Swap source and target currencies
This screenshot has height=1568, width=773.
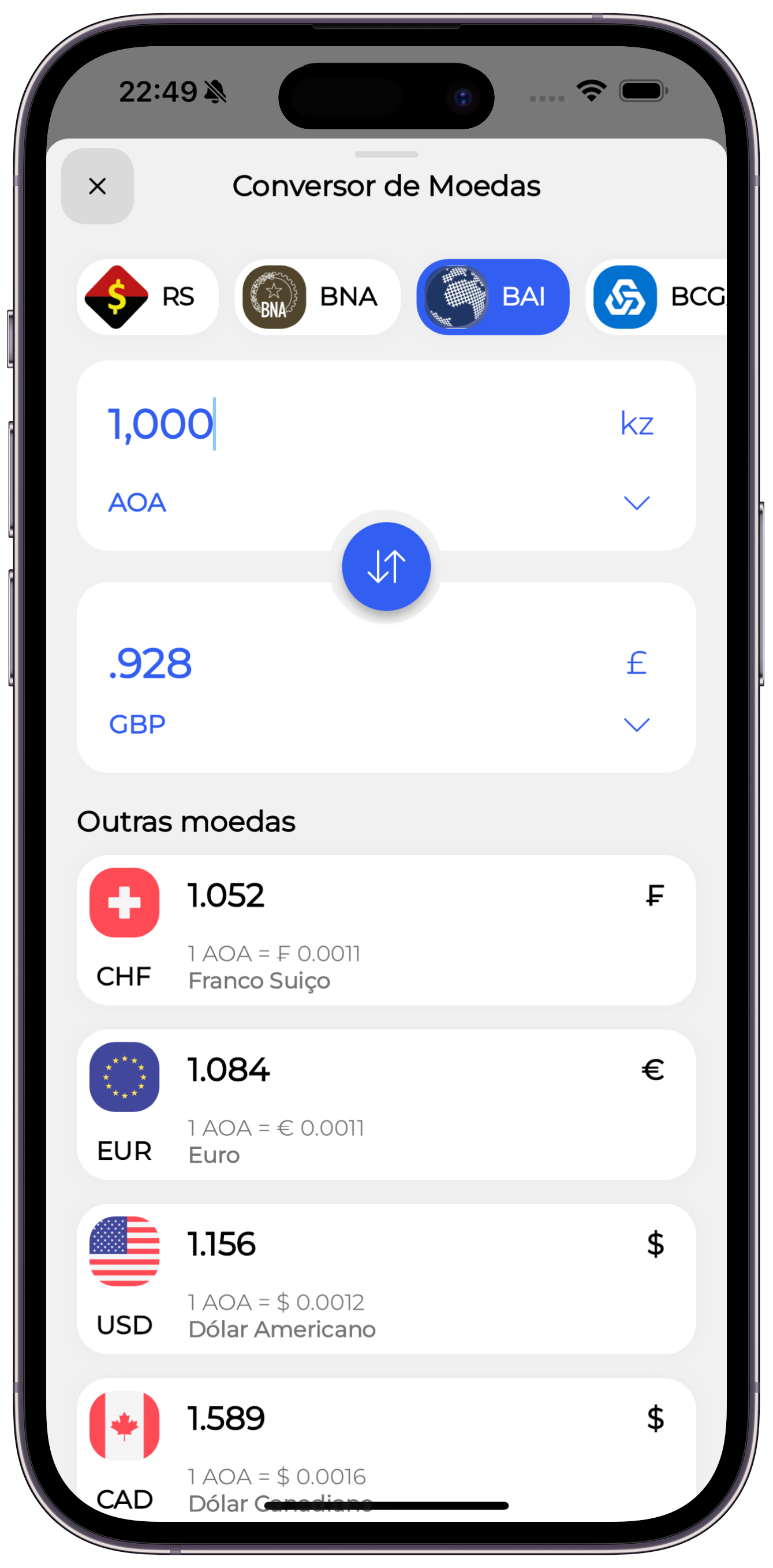point(386,566)
